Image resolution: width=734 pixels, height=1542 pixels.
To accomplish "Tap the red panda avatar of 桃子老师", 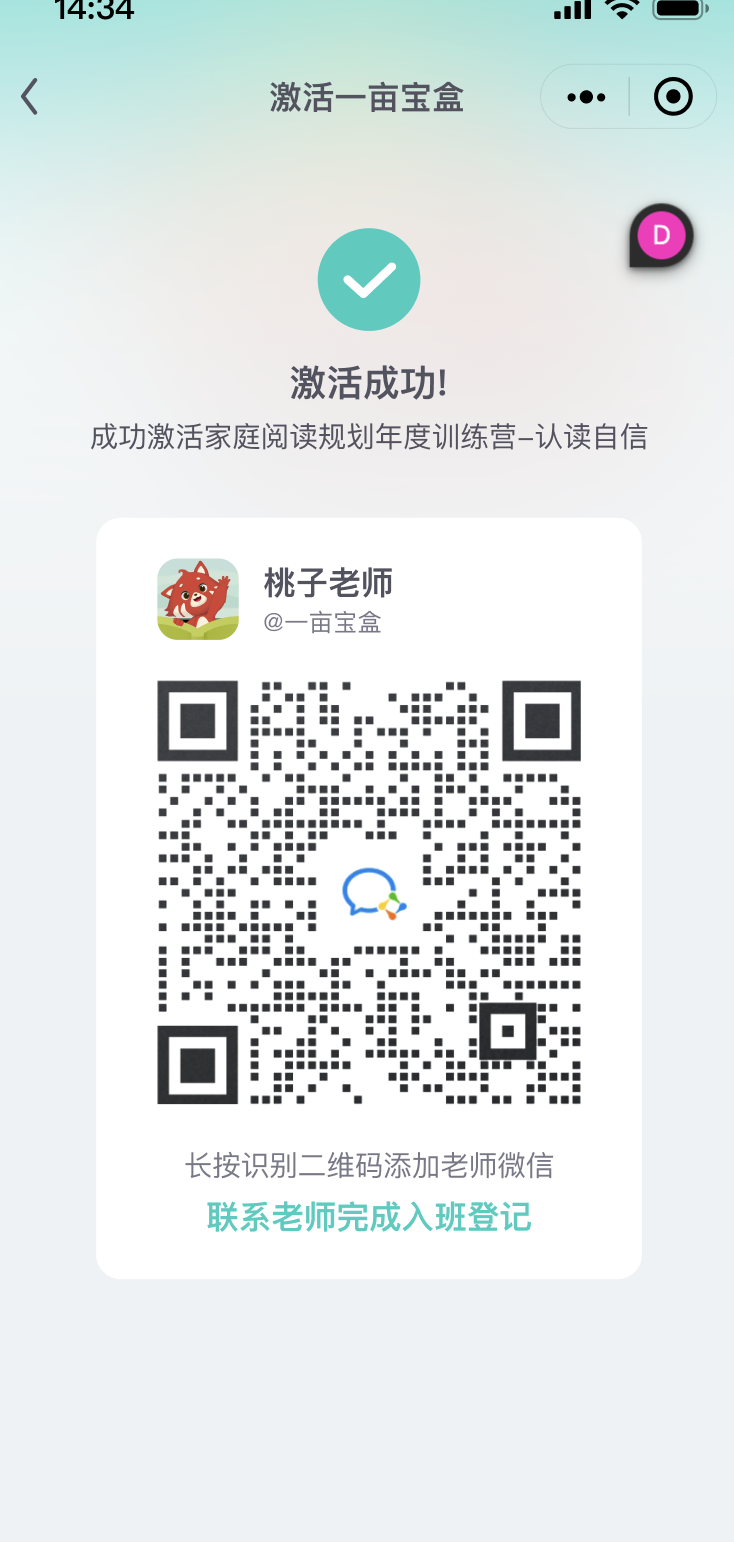I will click(198, 599).
